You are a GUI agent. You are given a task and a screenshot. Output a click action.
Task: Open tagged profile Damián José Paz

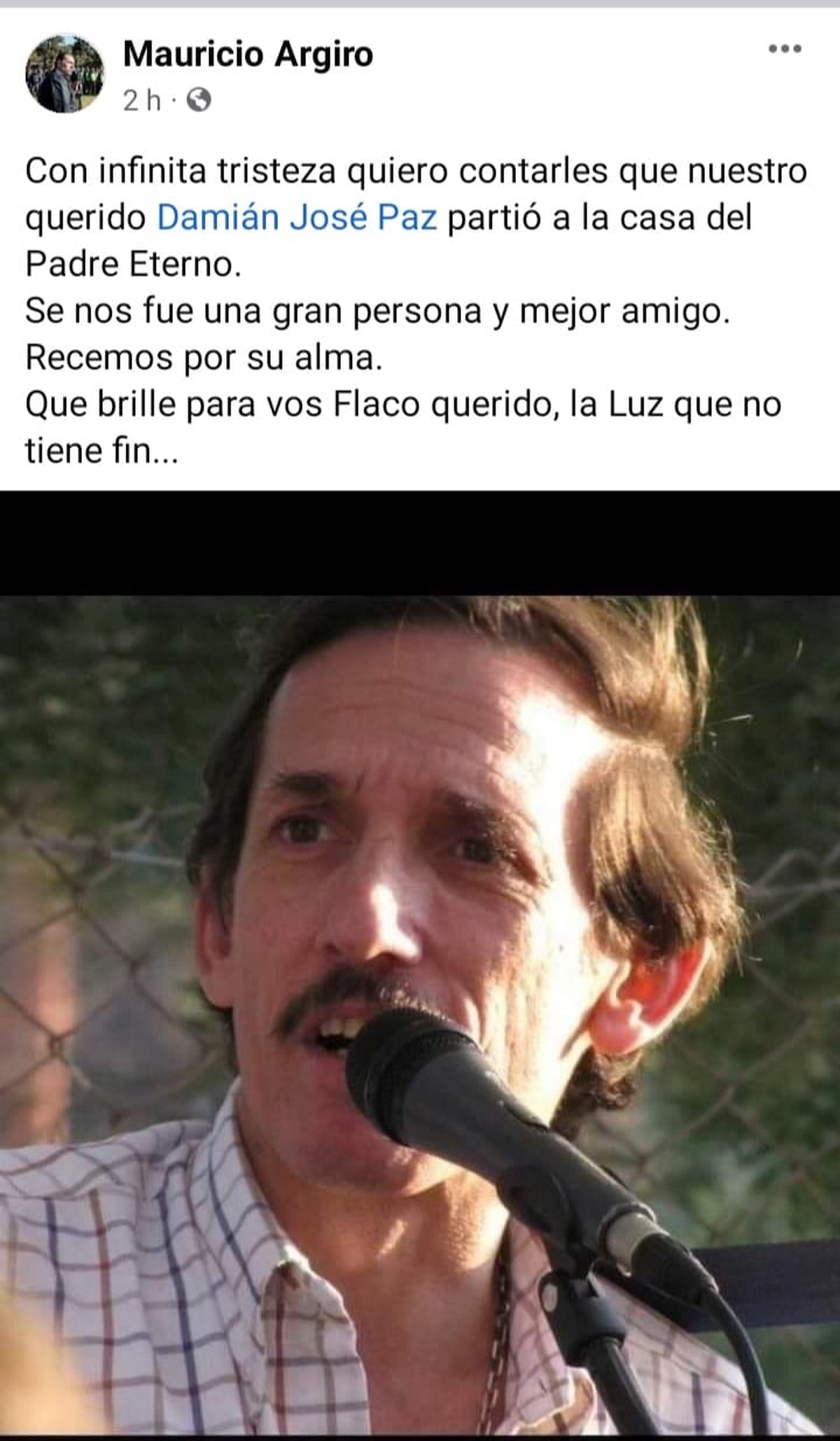click(x=297, y=217)
